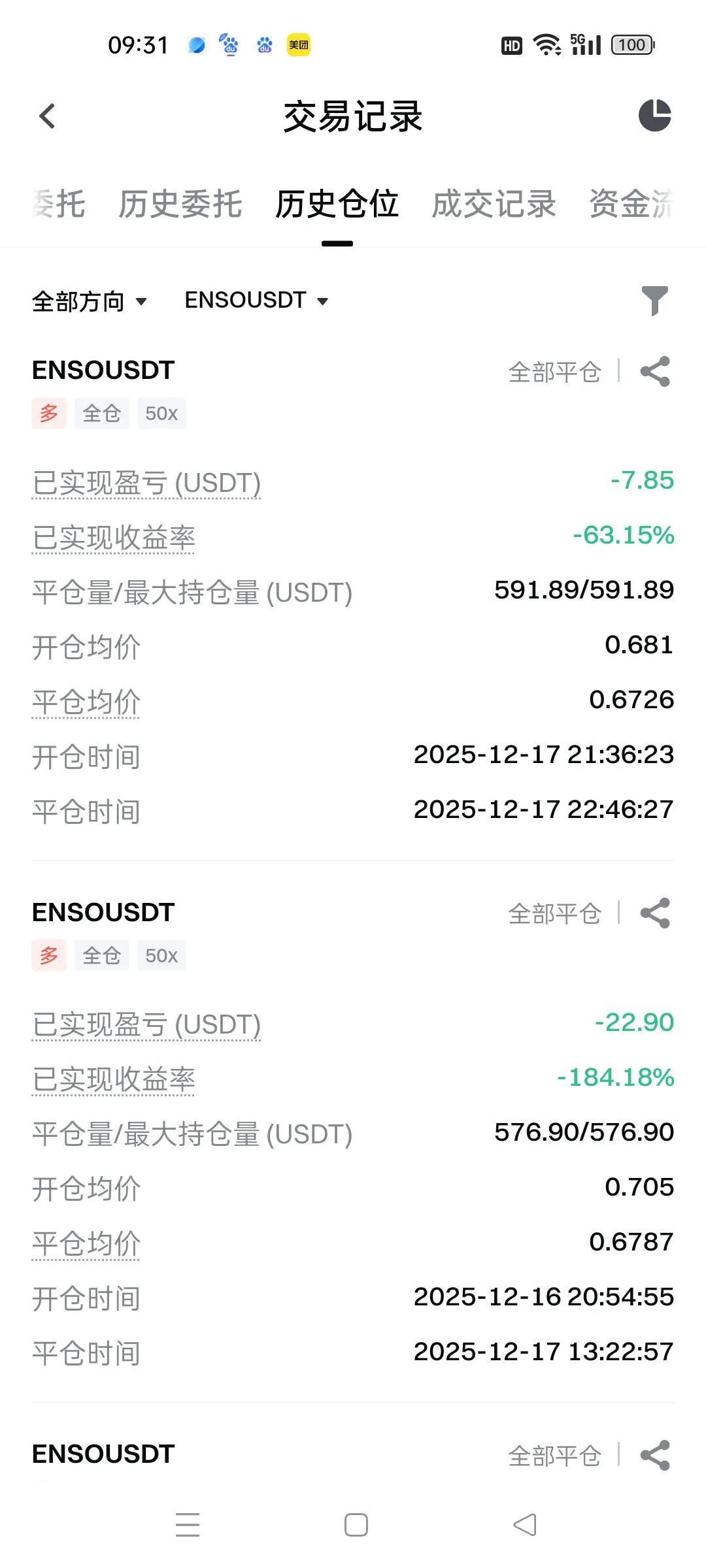
Task: Expand the 全部方向 dropdown
Action: point(90,301)
